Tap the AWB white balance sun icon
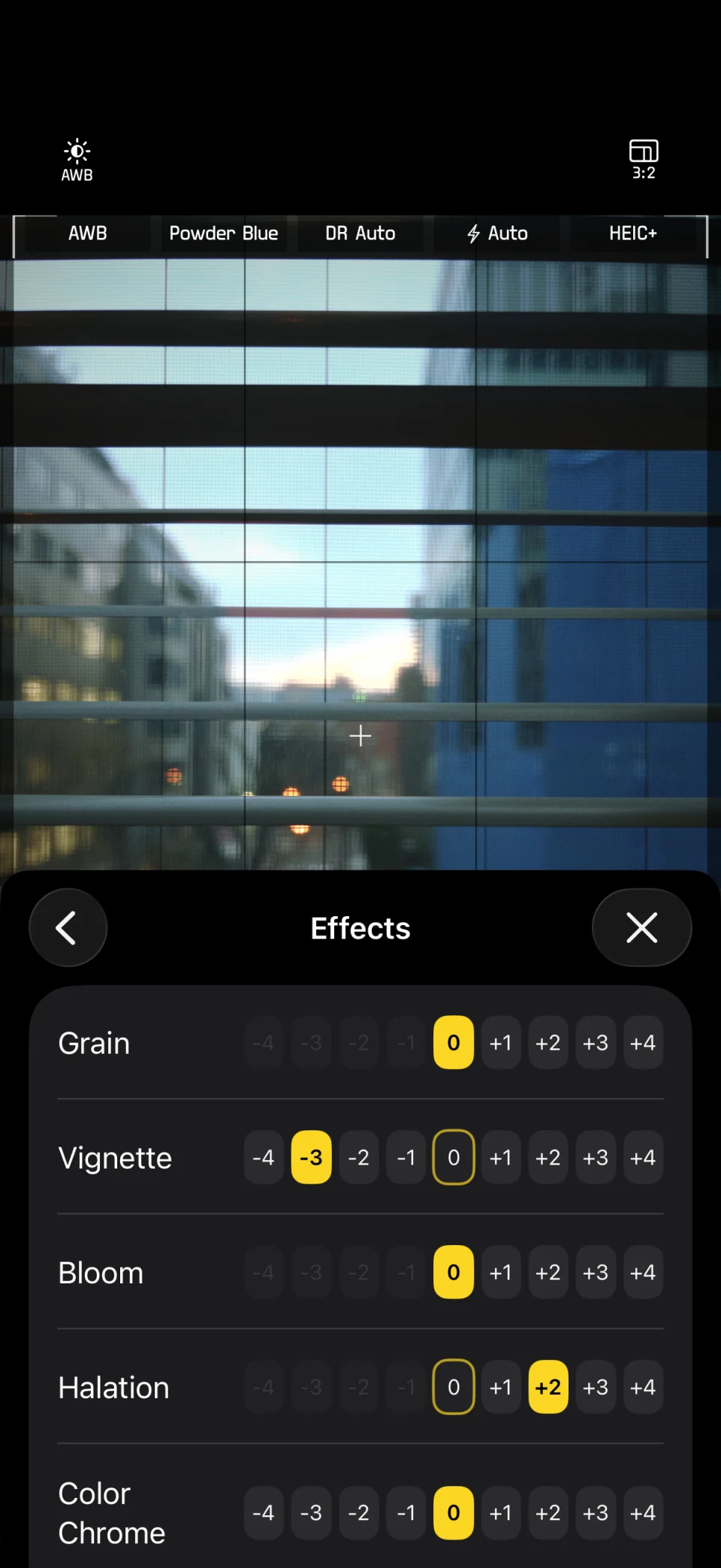This screenshot has height=1568, width=721. pyautogui.click(x=76, y=155)
